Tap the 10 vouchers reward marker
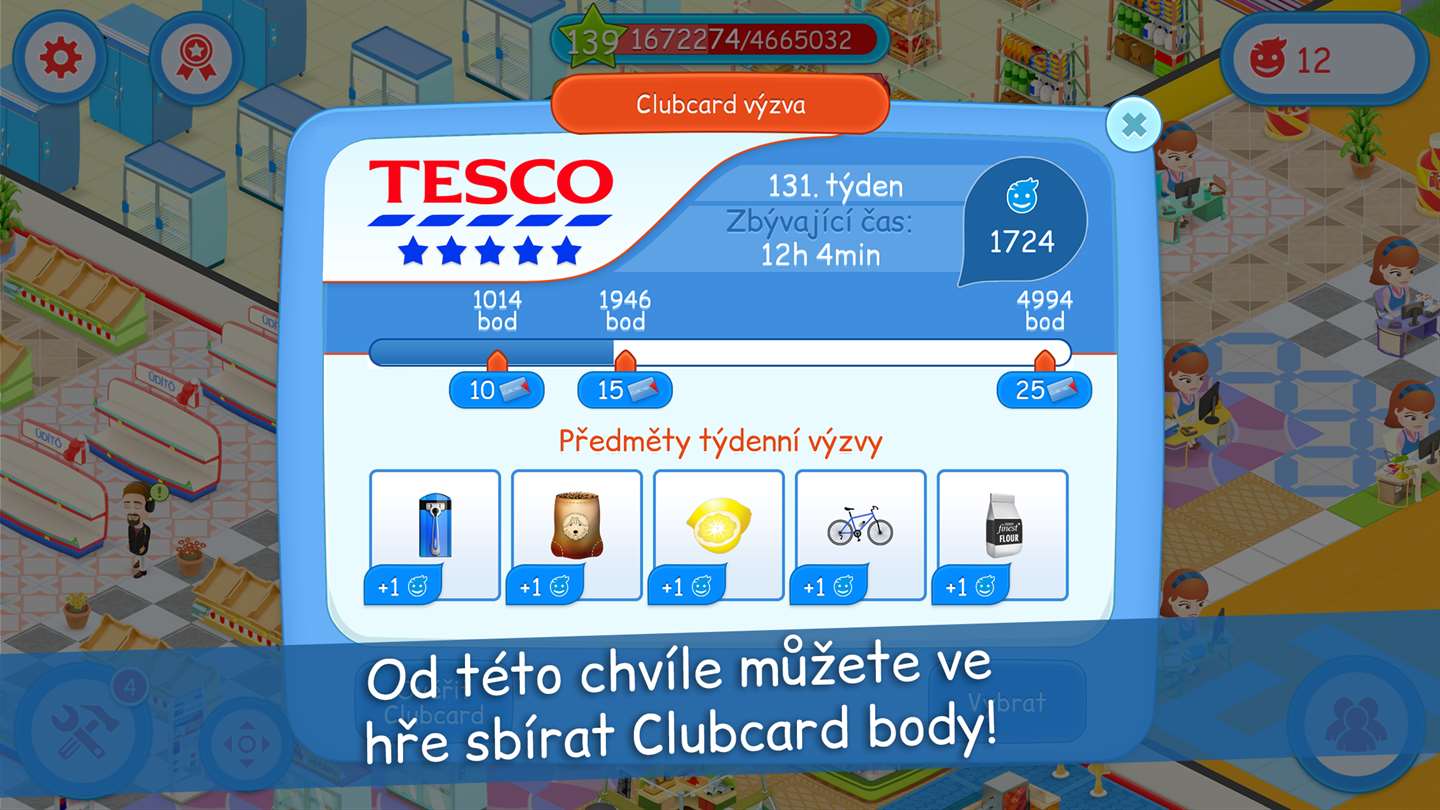Image resolution: width=1440 pixels, height=810 pixels. coord(496,390)
